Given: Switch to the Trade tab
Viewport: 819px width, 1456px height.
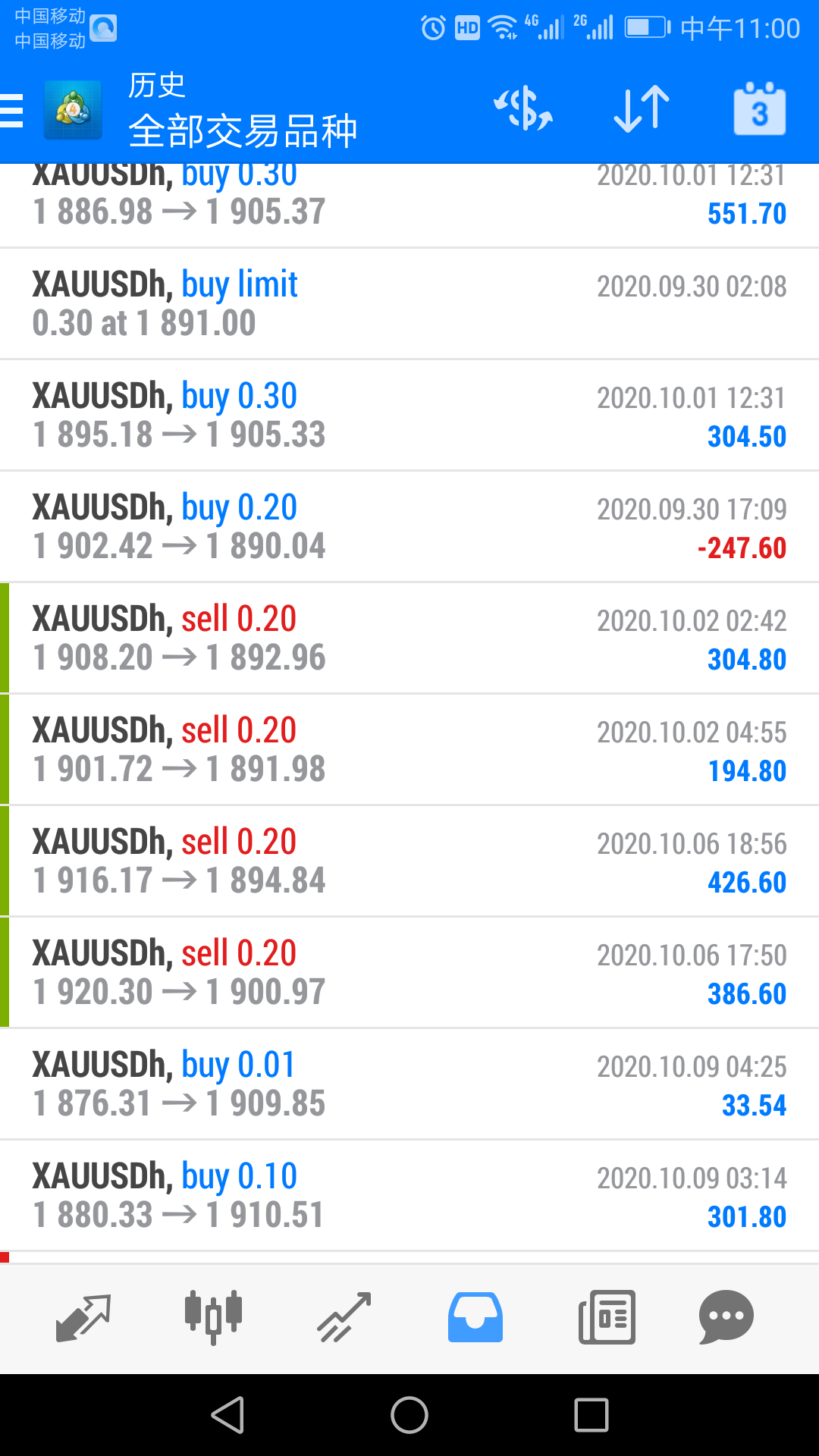Looking at the screenshot, I should [344, 1317].
